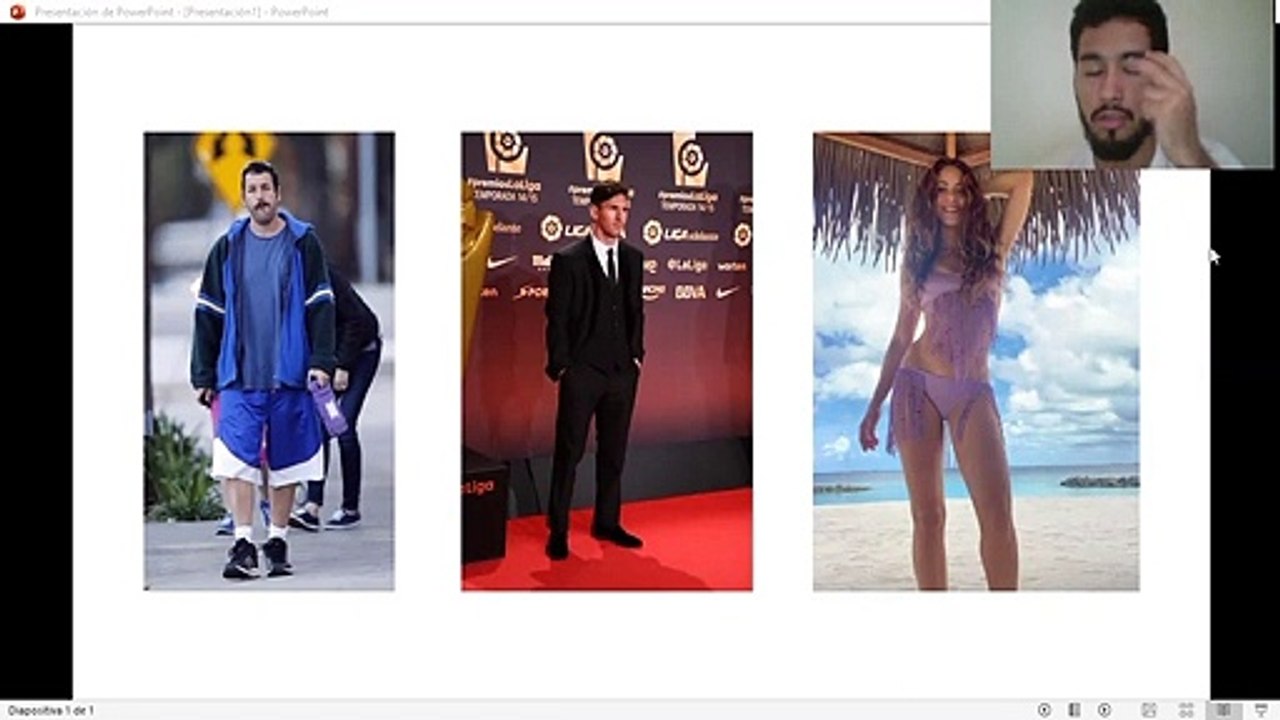Select the Reading View button

(1223, 710)
